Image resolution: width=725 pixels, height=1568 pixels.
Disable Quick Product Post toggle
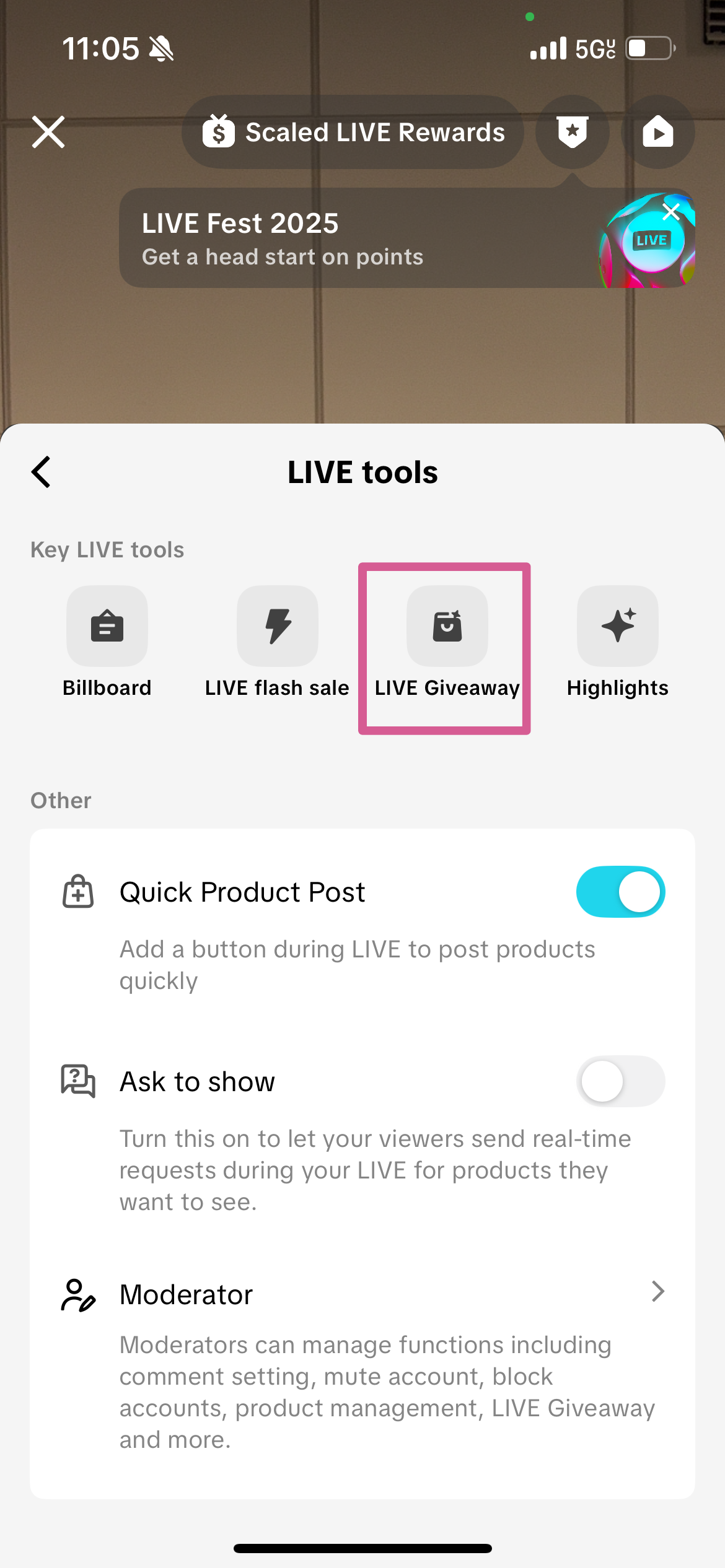click(x=620, y=892)
